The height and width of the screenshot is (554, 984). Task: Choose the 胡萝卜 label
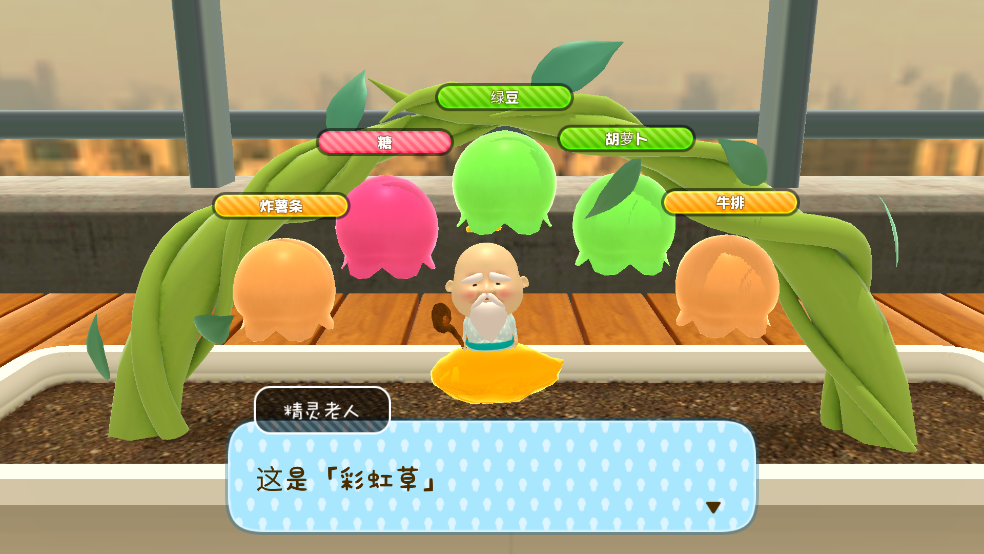(x=626, y=139)
